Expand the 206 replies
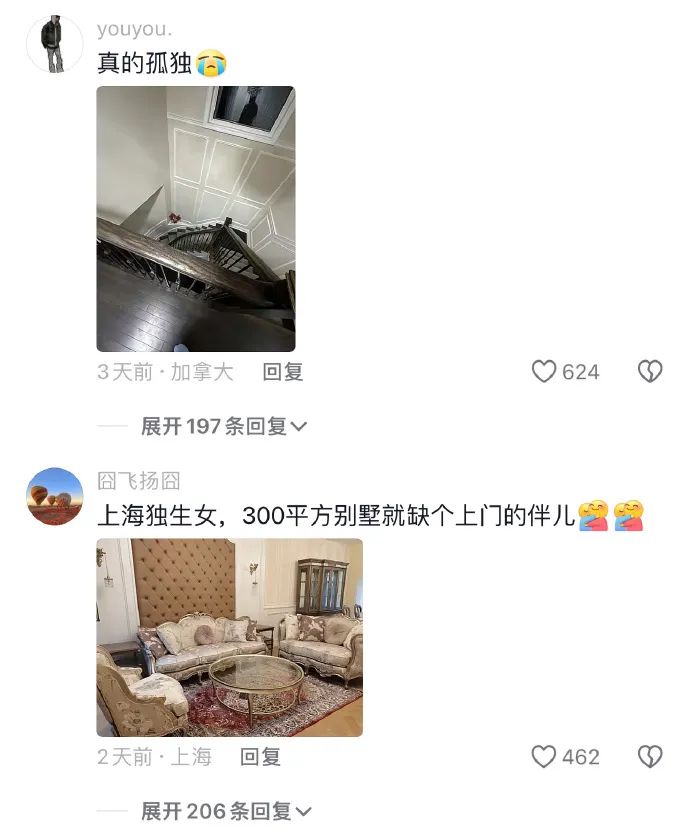 [226, 811]
